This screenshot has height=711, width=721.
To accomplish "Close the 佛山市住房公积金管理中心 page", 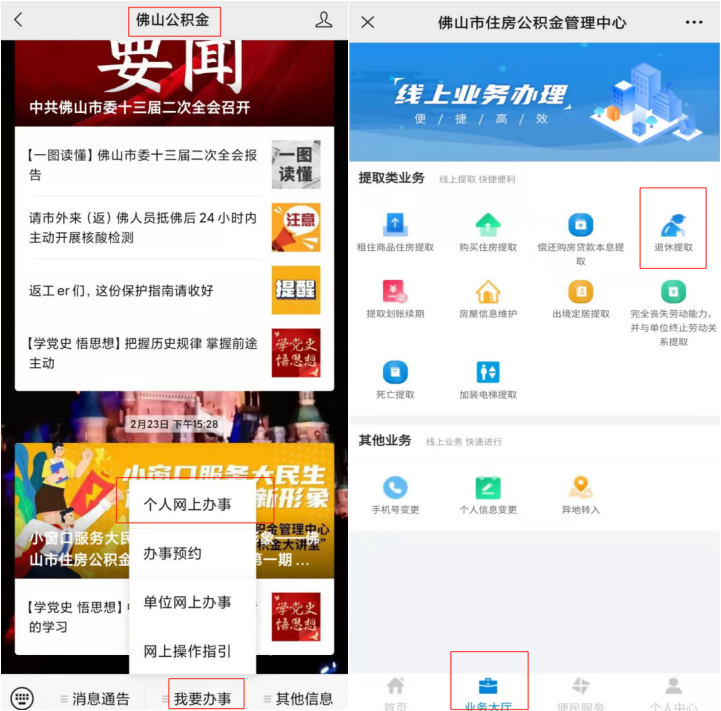I will [x=368, y=22].
